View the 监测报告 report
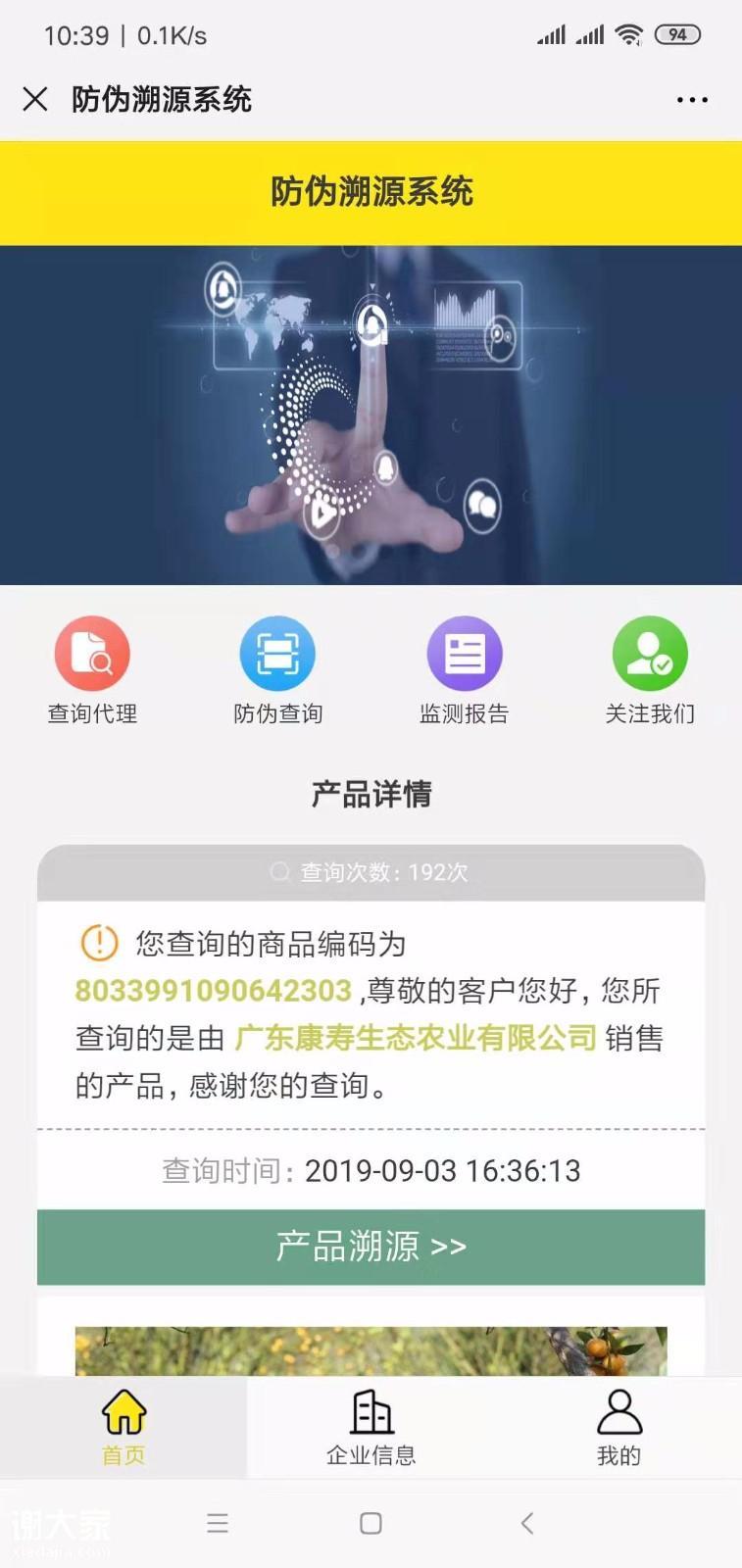Viewport: 742px width, 1568px height. click(x=464, y=671)
